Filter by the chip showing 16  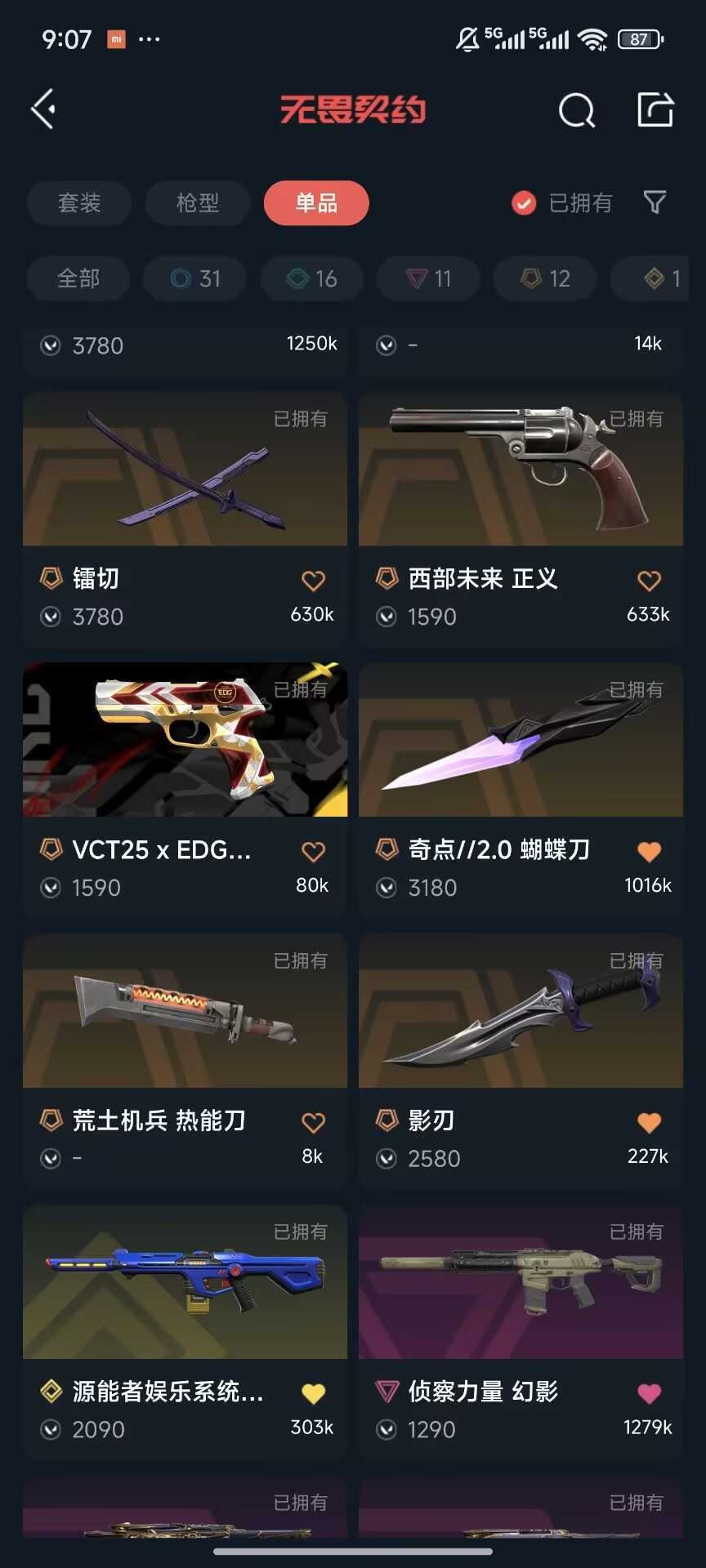[312, 278]
